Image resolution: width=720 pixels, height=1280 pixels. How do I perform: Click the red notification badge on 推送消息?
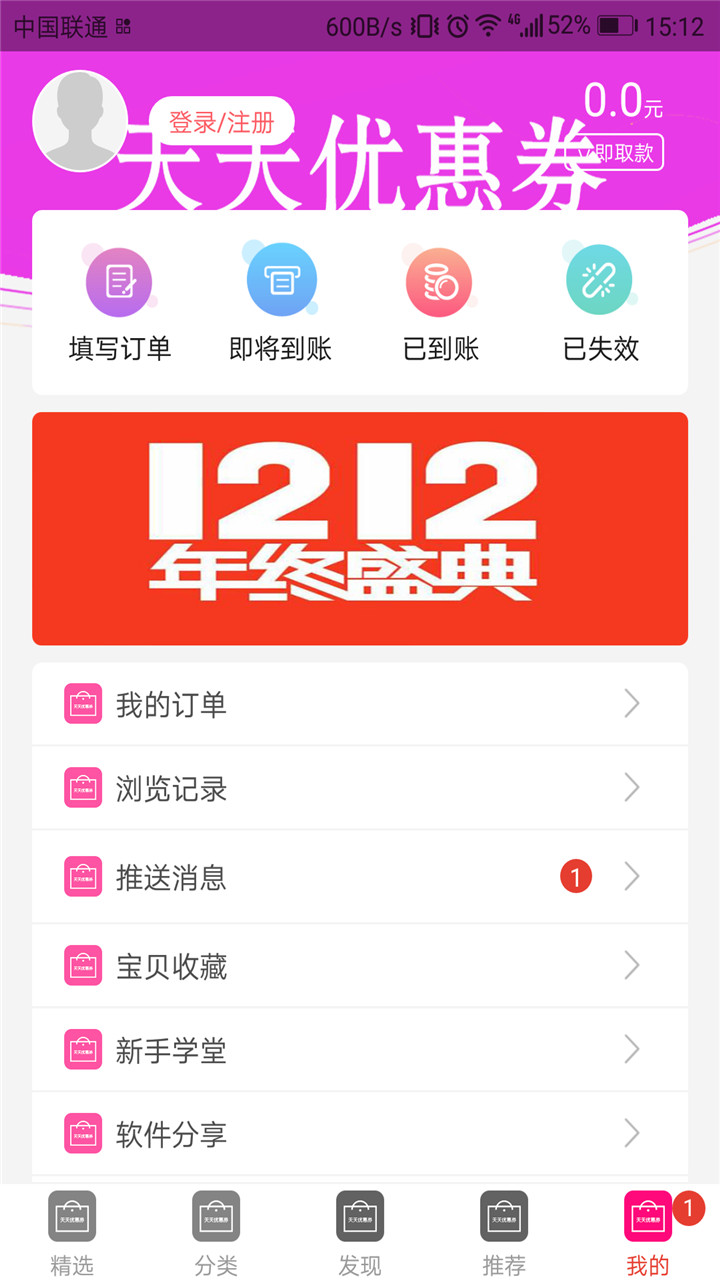point(575,876)
